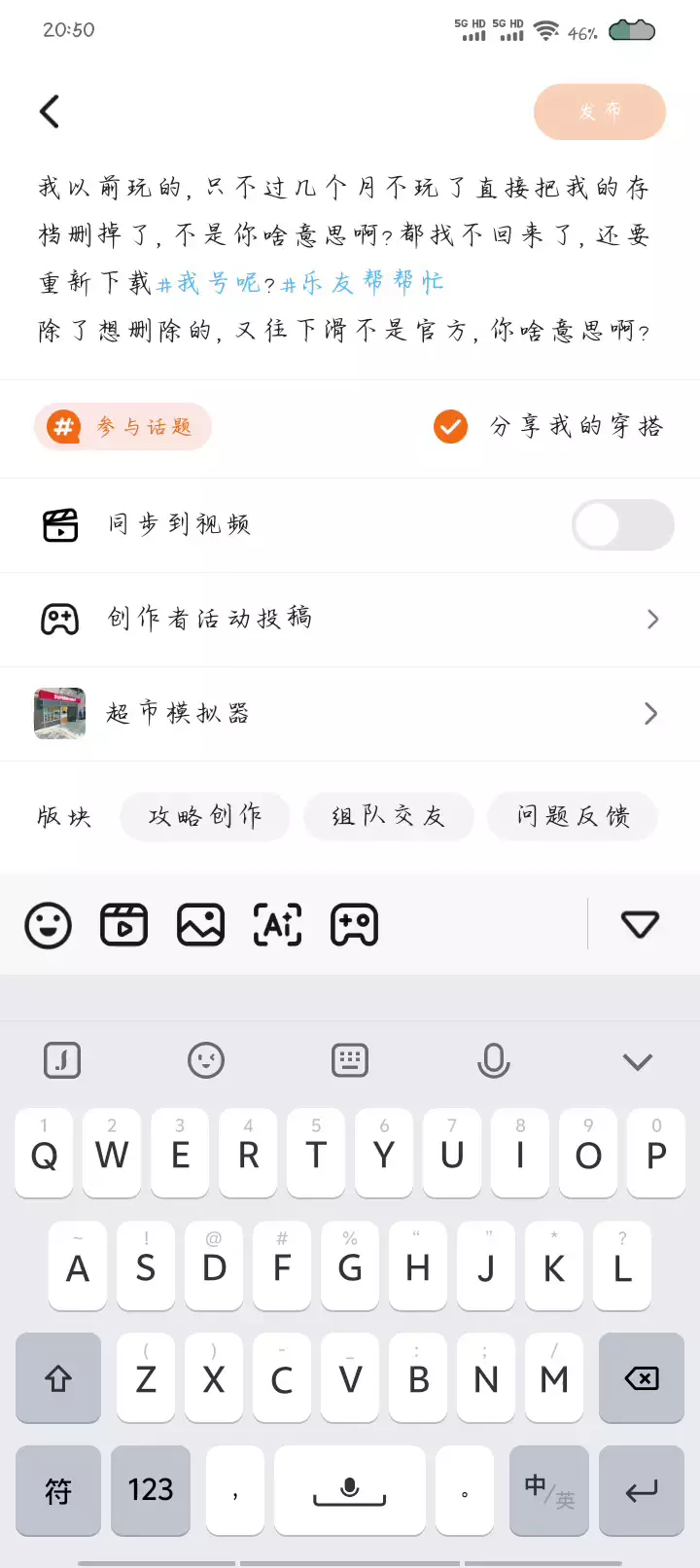Screen dimensions: 700x1568
Task: Add a game via the gamepad toolbar icon
Action: point(354,924)
